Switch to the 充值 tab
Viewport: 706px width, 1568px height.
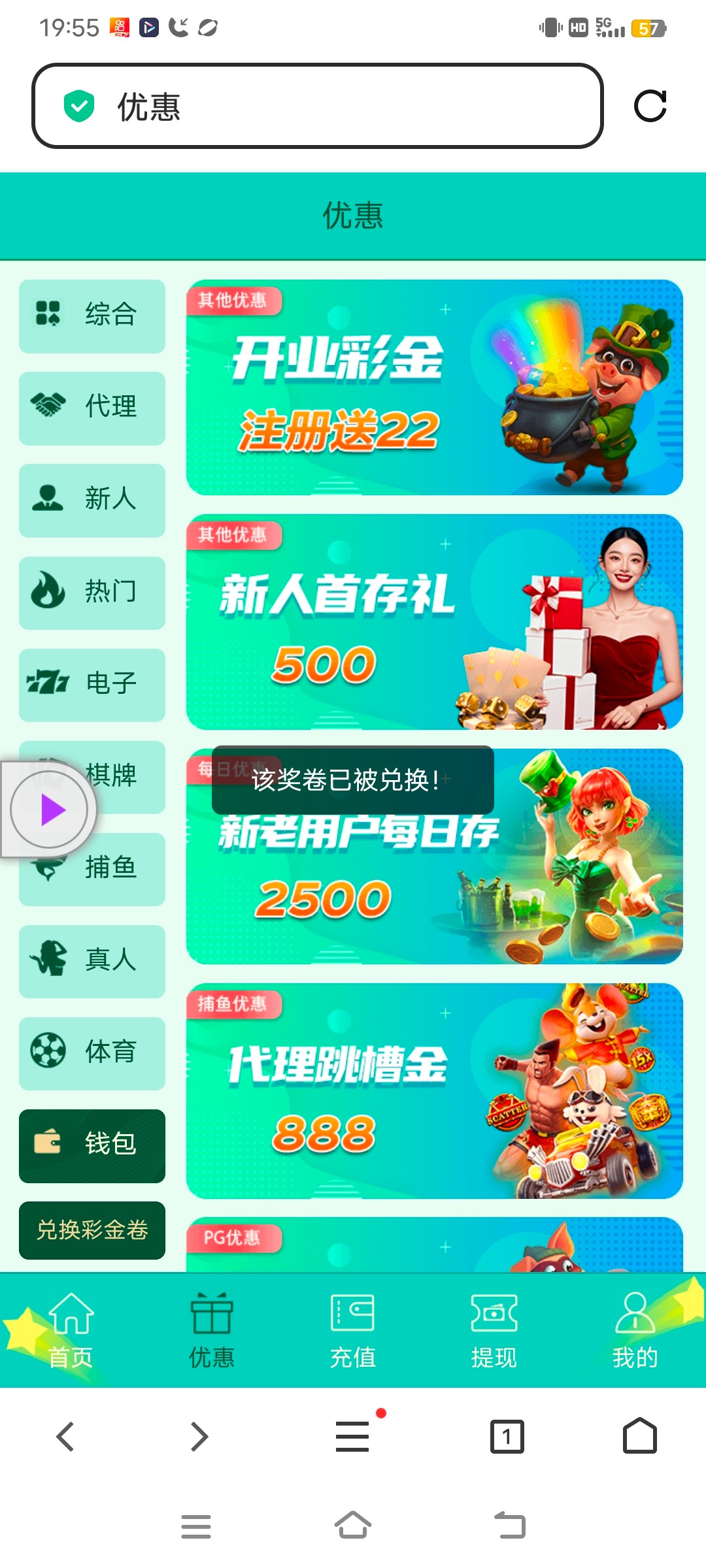click(352, 1331)
